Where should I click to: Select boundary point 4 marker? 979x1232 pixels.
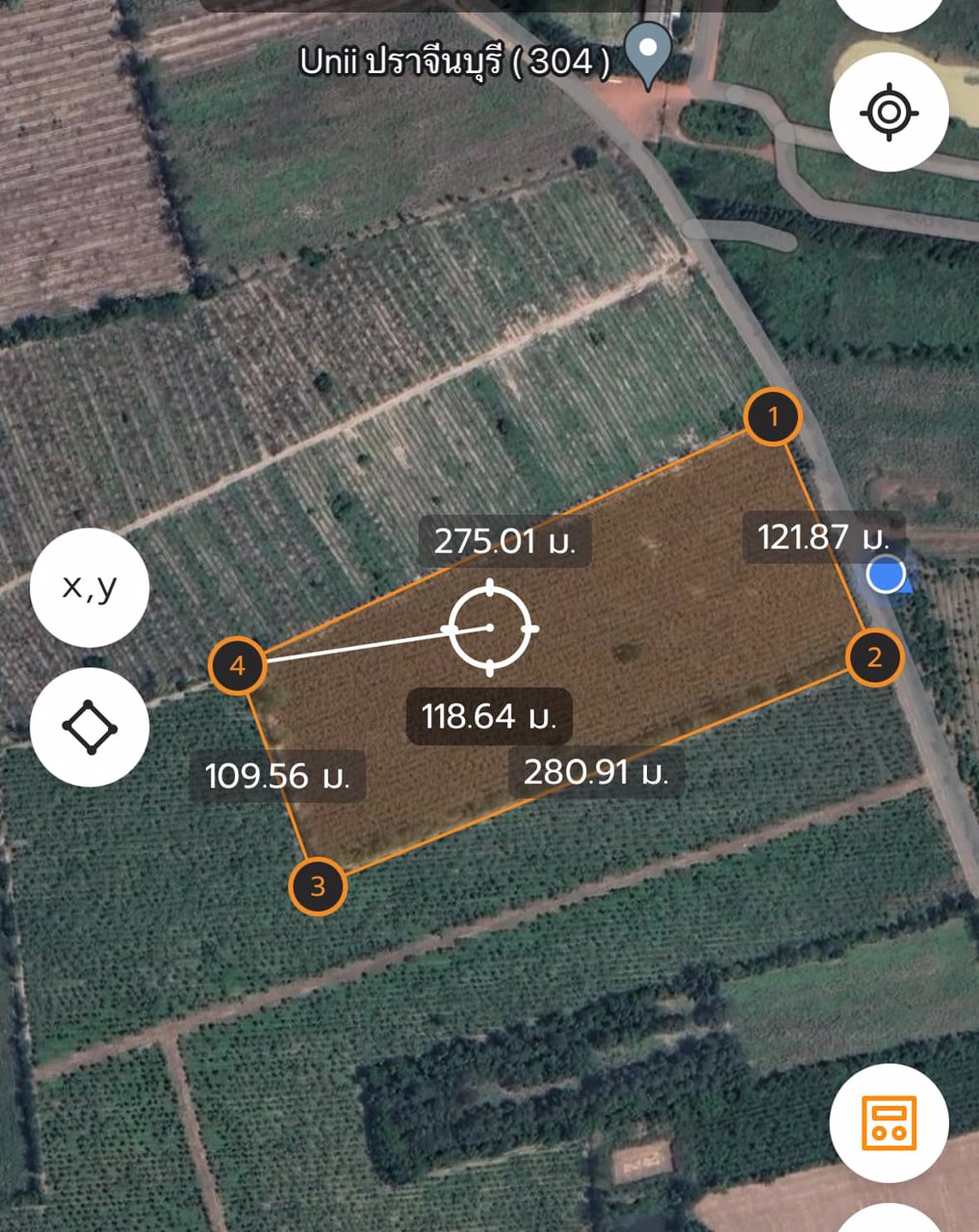[x=238, y=665]
